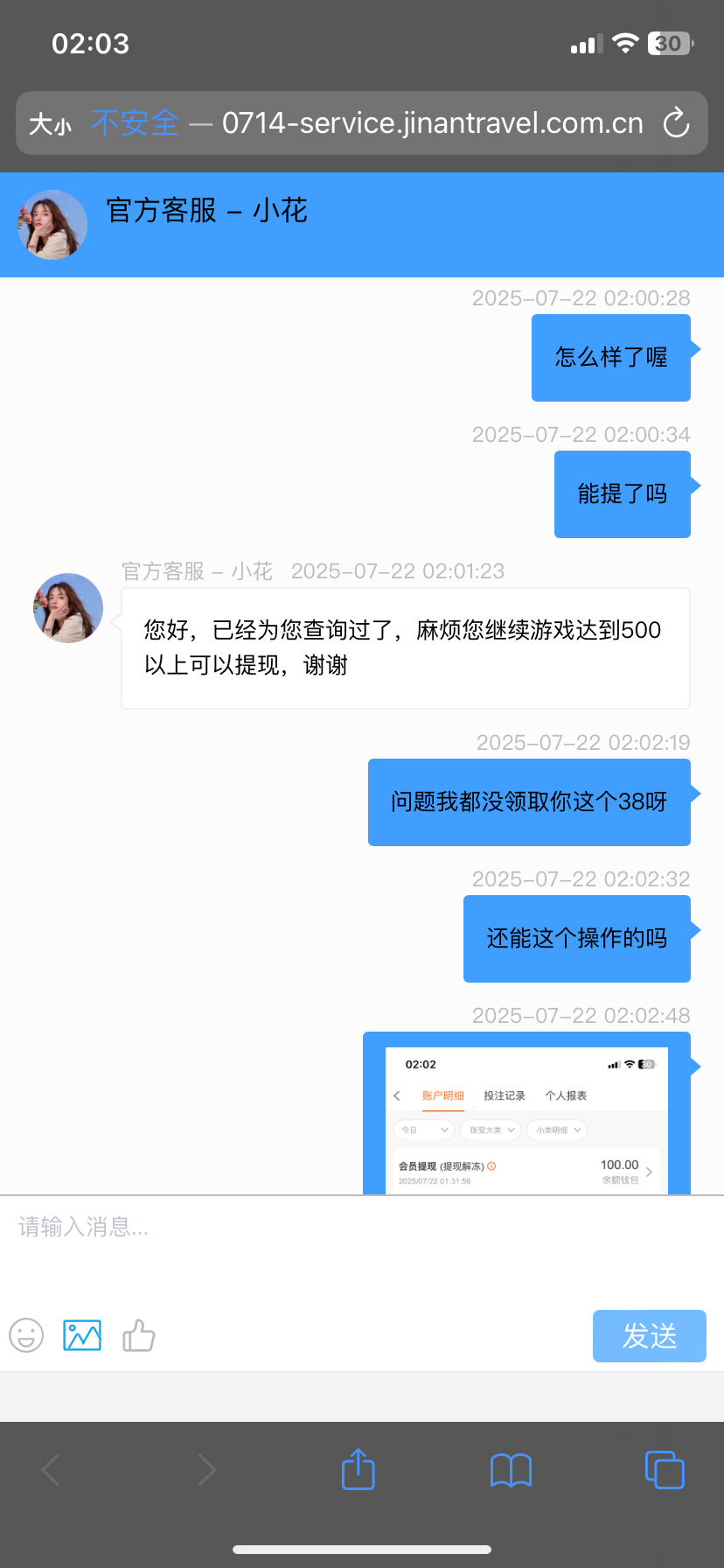Open the emoji picker
This screenshot has height=1568, width=724.
26,1335
